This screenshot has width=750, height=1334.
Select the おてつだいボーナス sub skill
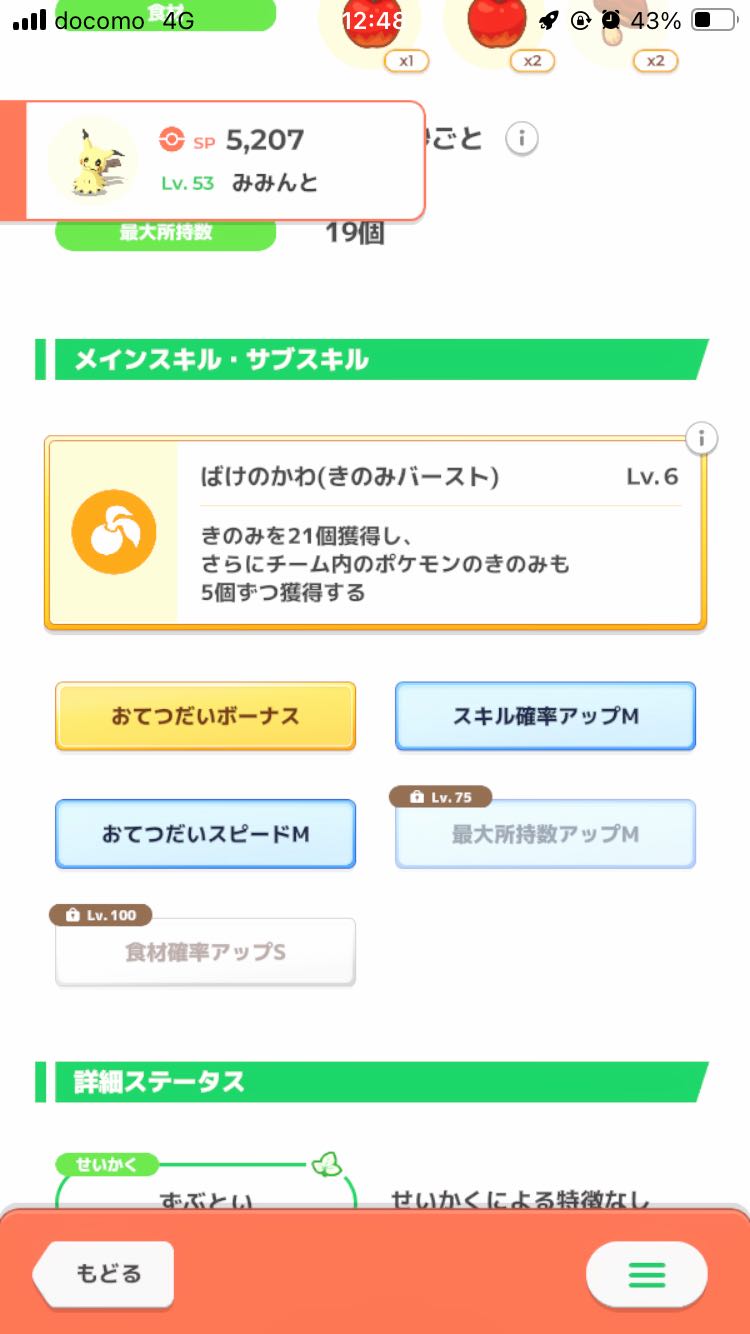(x=205, y=716)
